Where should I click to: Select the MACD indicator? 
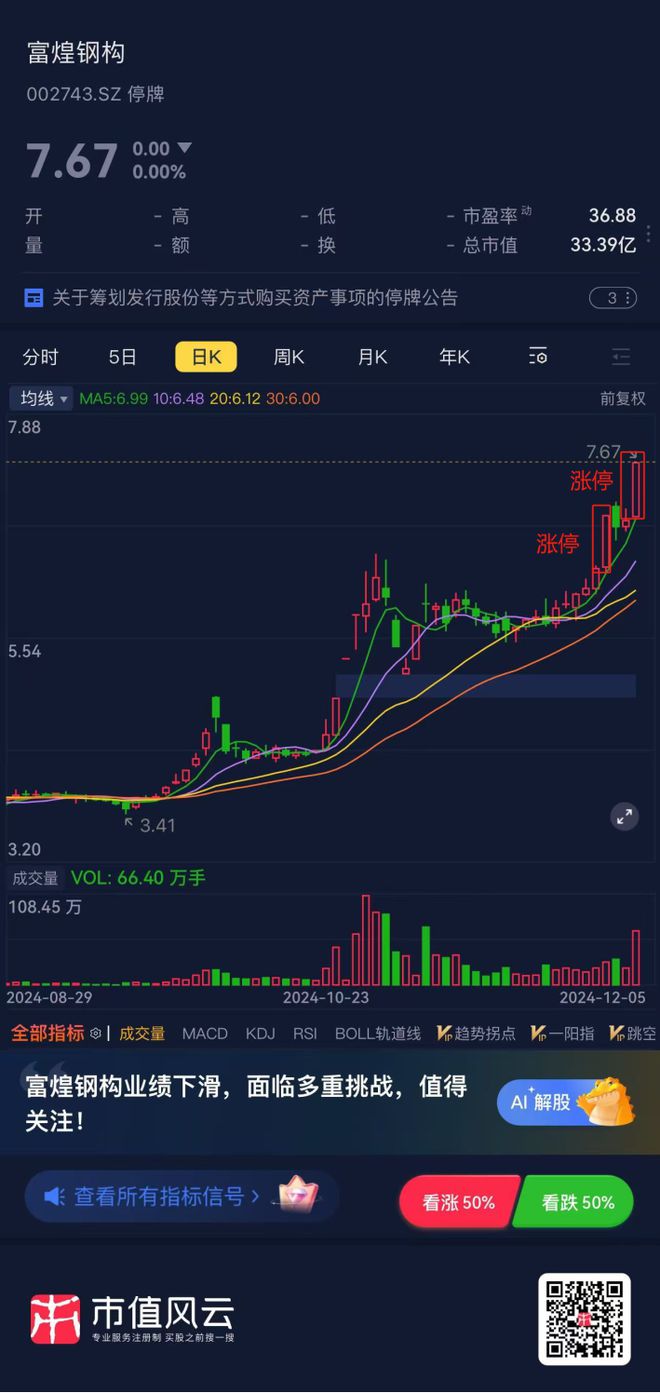point(205,1033)
